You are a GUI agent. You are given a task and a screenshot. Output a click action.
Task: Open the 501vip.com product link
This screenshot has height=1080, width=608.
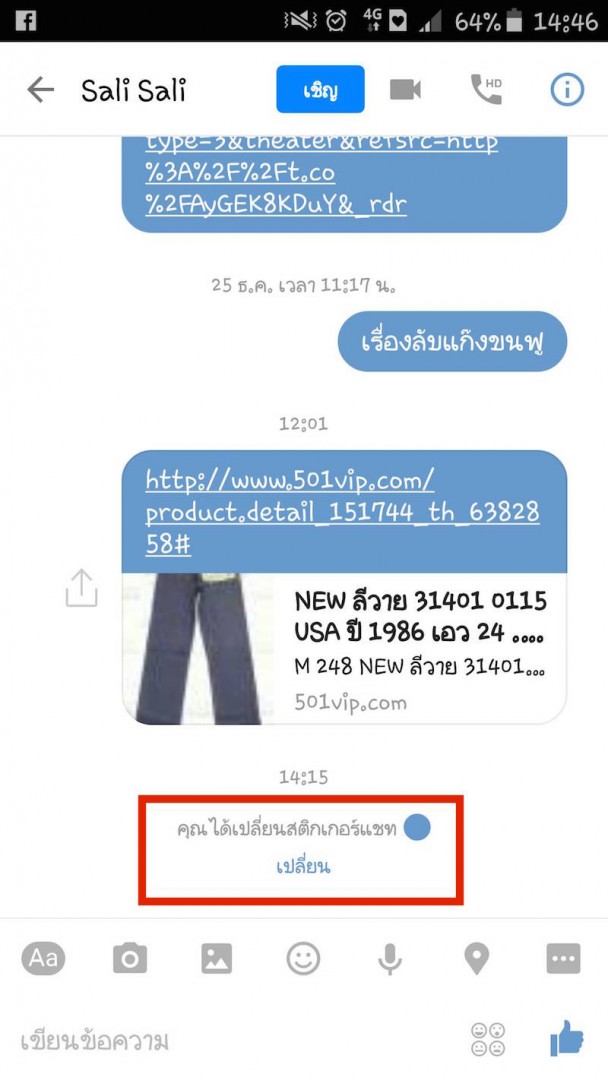(x=342, y=512)
